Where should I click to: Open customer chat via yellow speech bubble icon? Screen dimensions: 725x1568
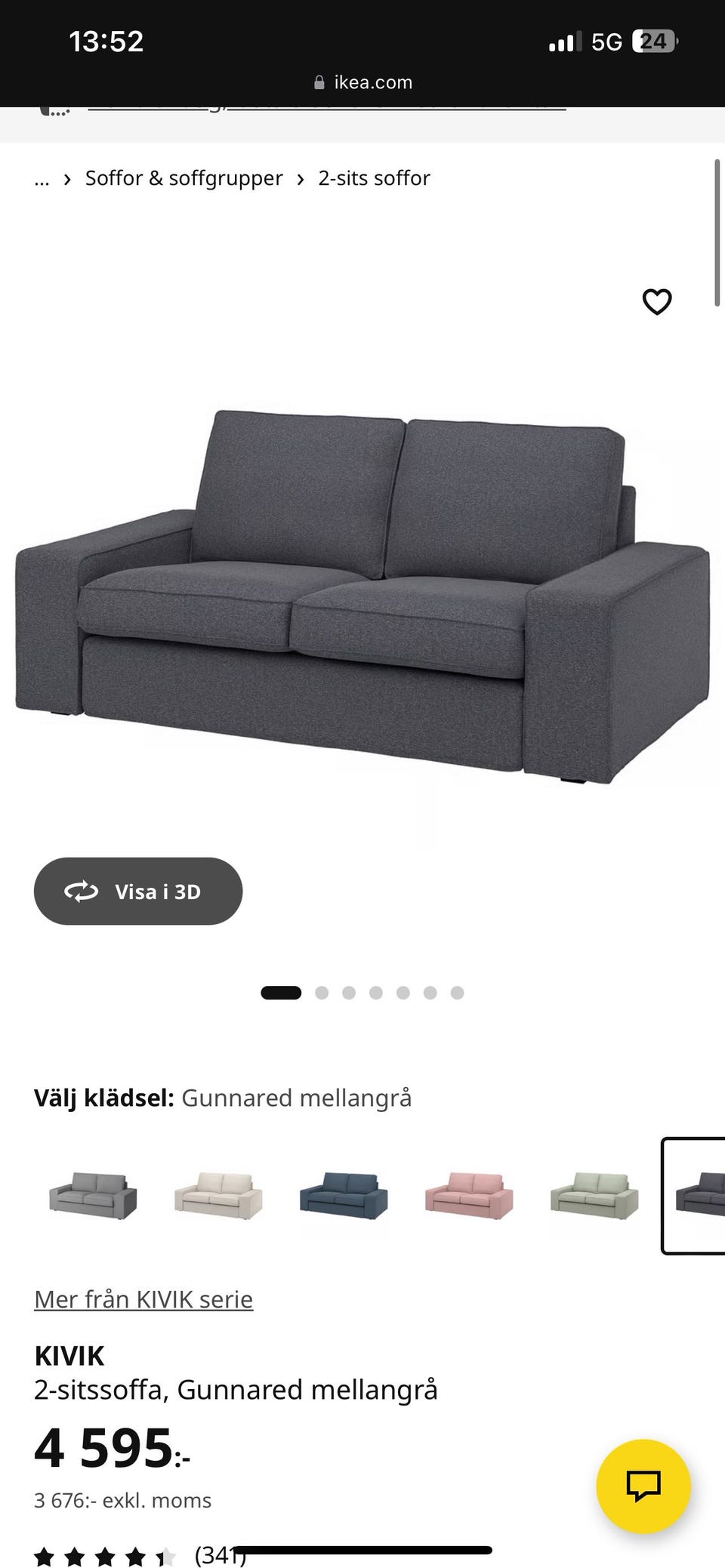[x=643, y=1485]
